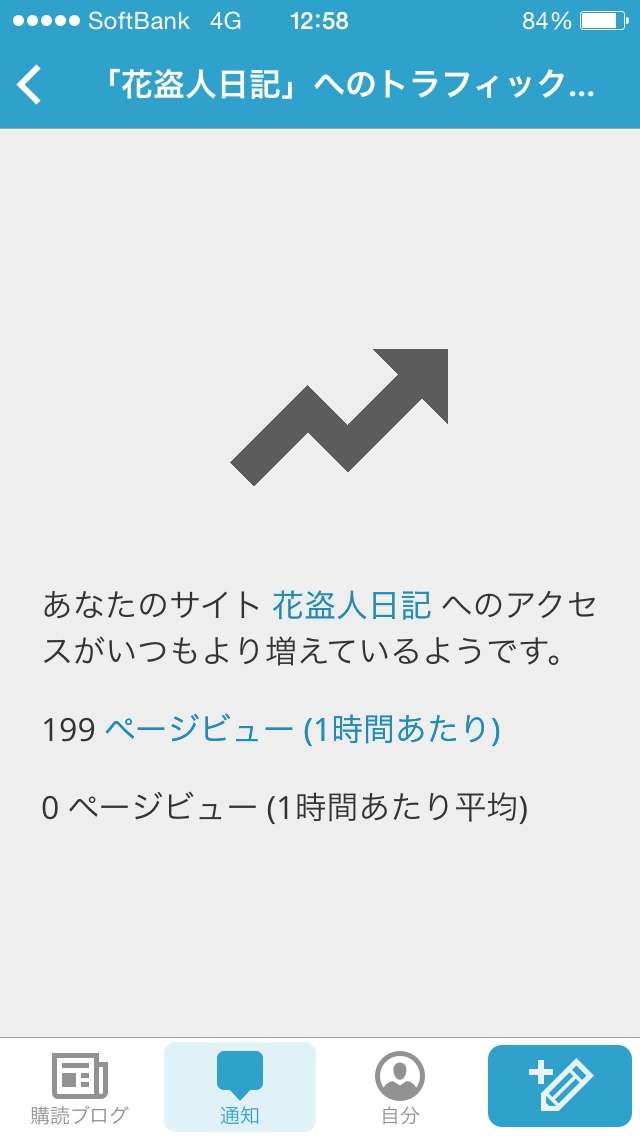Open the 花盗人日記 site link

[x=352, y=605]
